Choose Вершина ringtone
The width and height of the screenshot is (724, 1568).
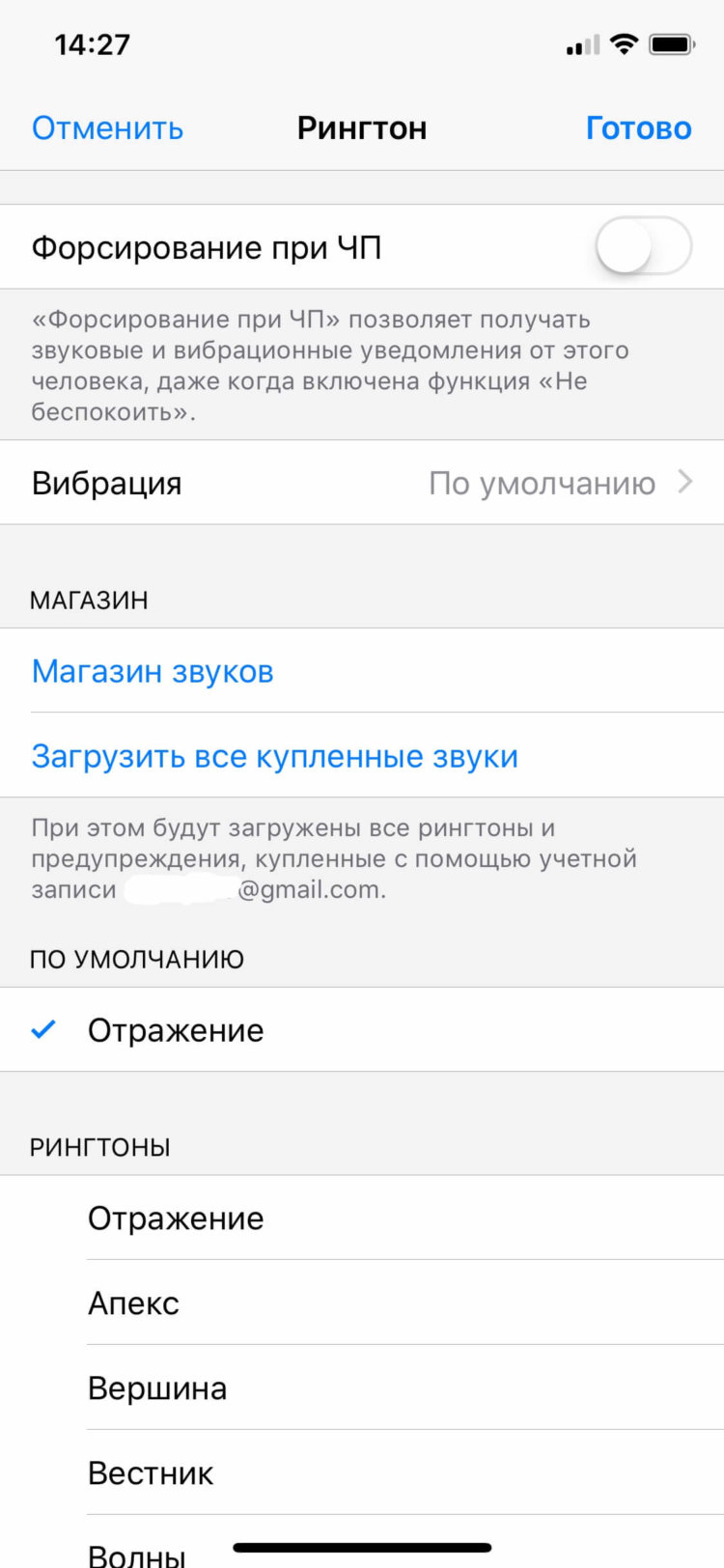point(362,1388)
